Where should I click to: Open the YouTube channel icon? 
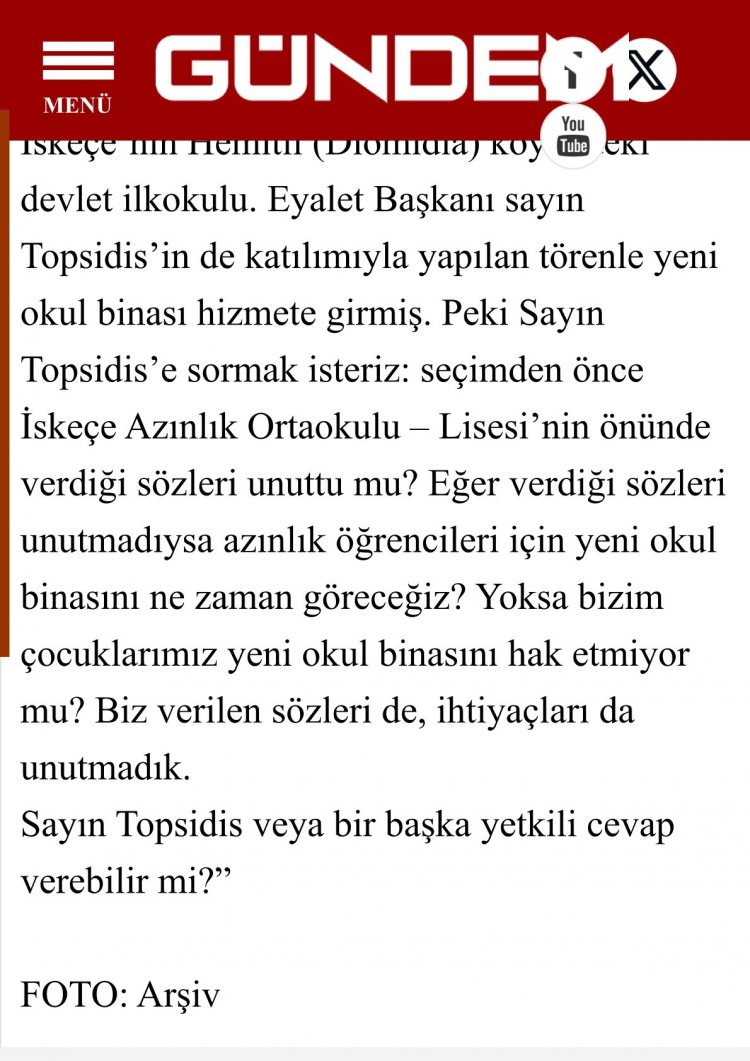(572, 135)
